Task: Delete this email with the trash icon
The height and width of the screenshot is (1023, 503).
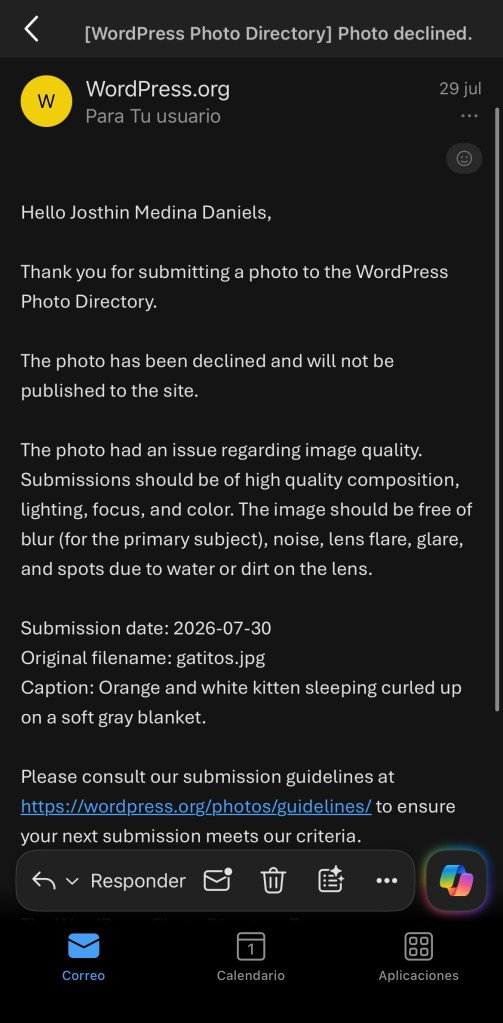Action: click(x=273, y=881)
